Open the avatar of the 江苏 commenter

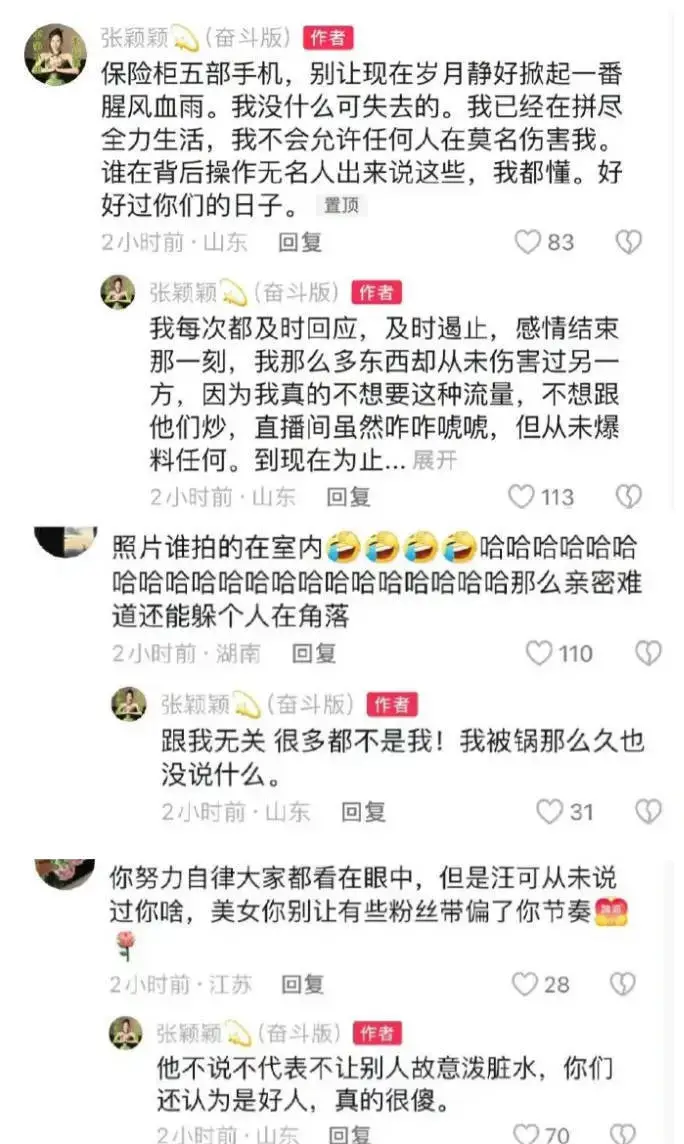(64, 873)
